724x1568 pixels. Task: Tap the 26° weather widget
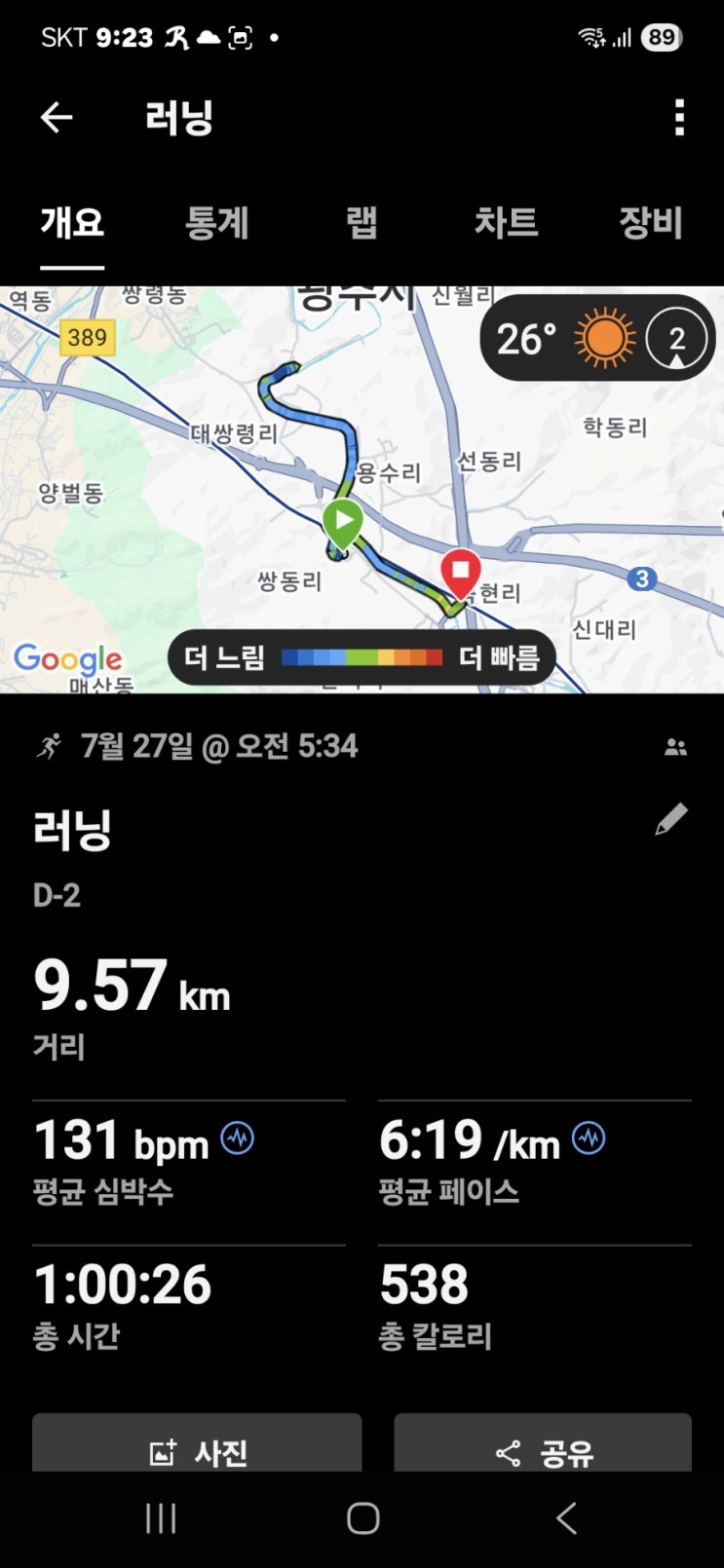point(597,339)
